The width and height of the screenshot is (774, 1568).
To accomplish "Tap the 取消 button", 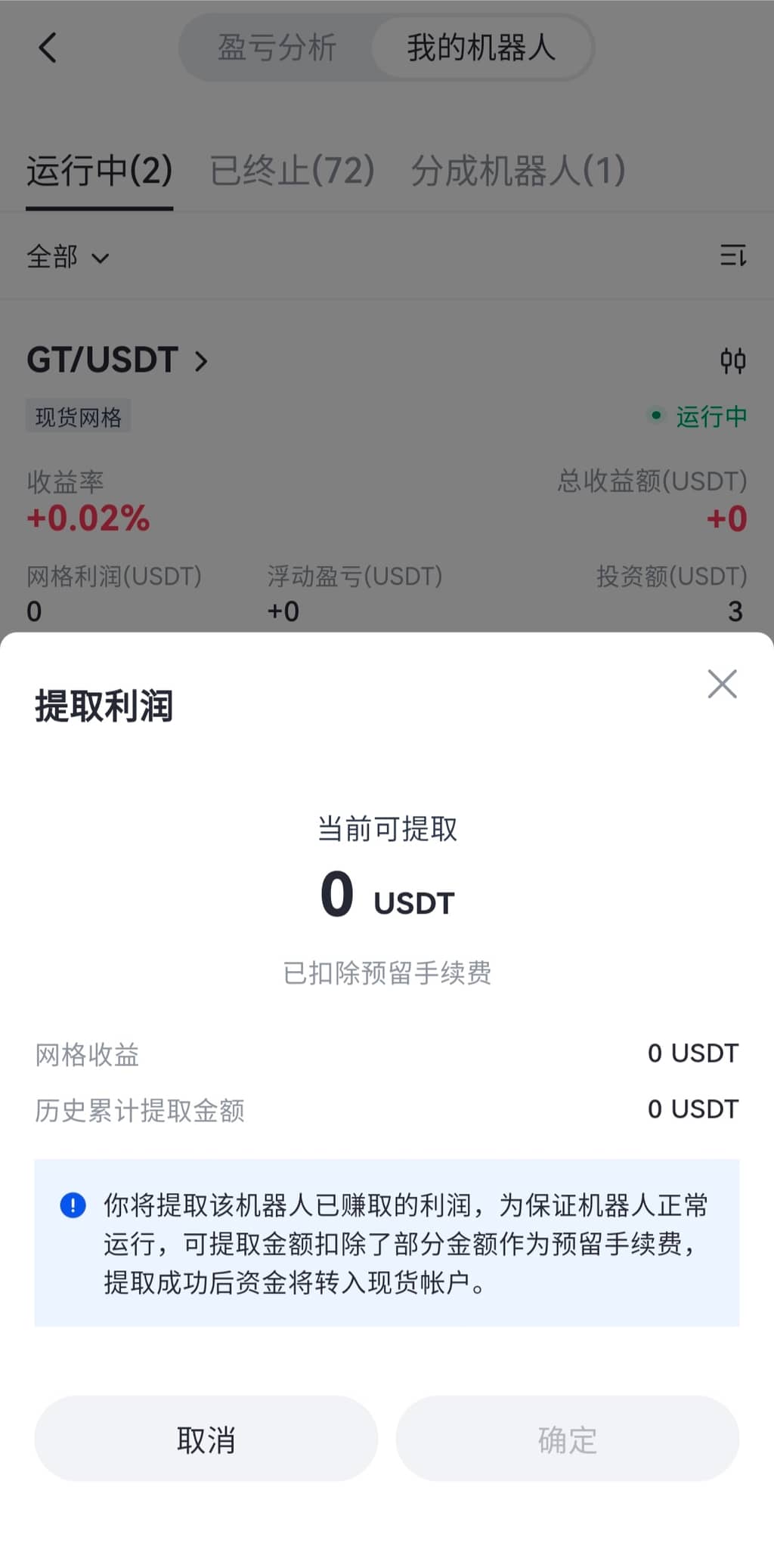I will point(206,1439).
